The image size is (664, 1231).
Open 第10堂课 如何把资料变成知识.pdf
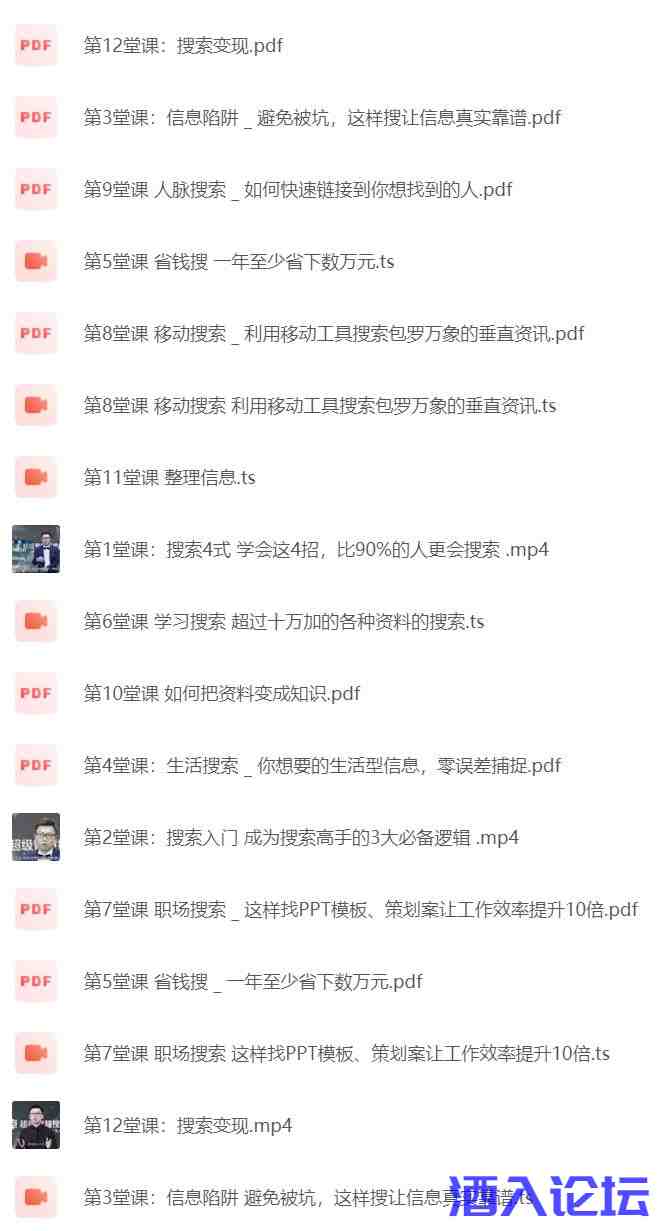(x=222, y=694)
